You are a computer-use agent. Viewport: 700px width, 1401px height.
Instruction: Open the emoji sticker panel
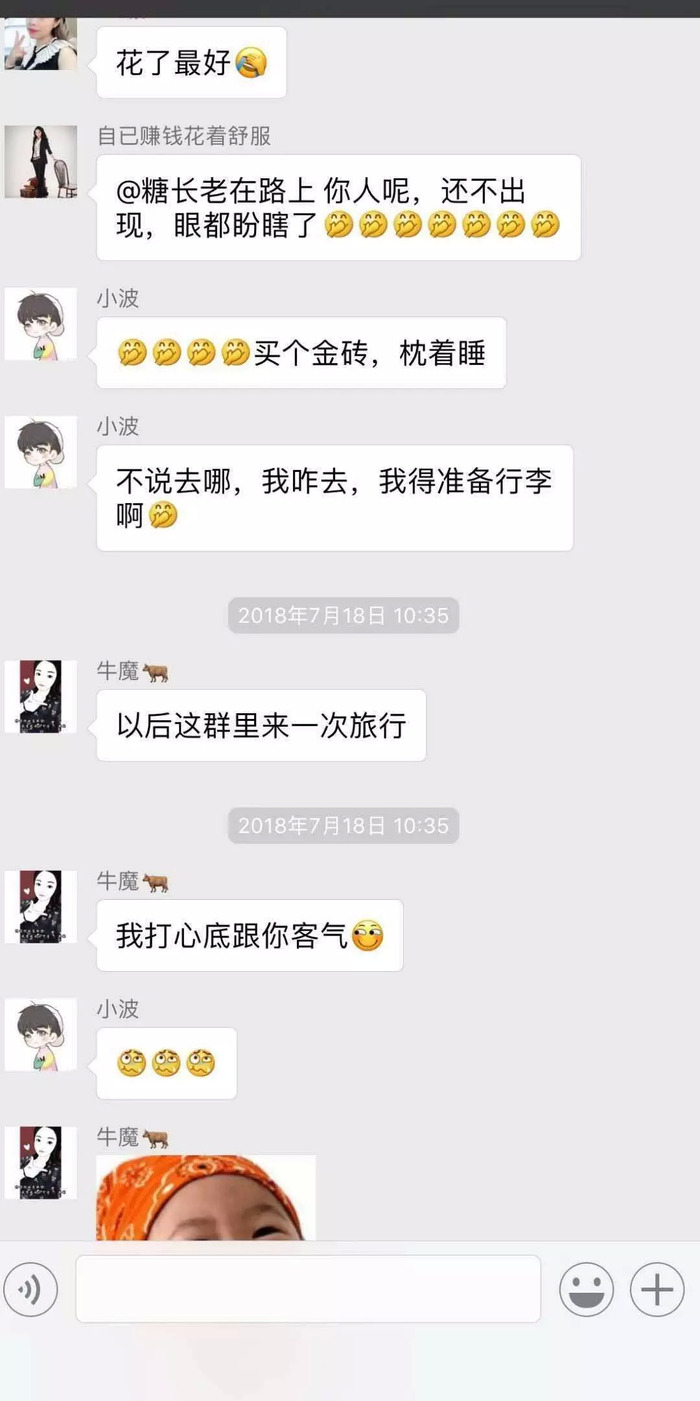(x=586, y=1290)
